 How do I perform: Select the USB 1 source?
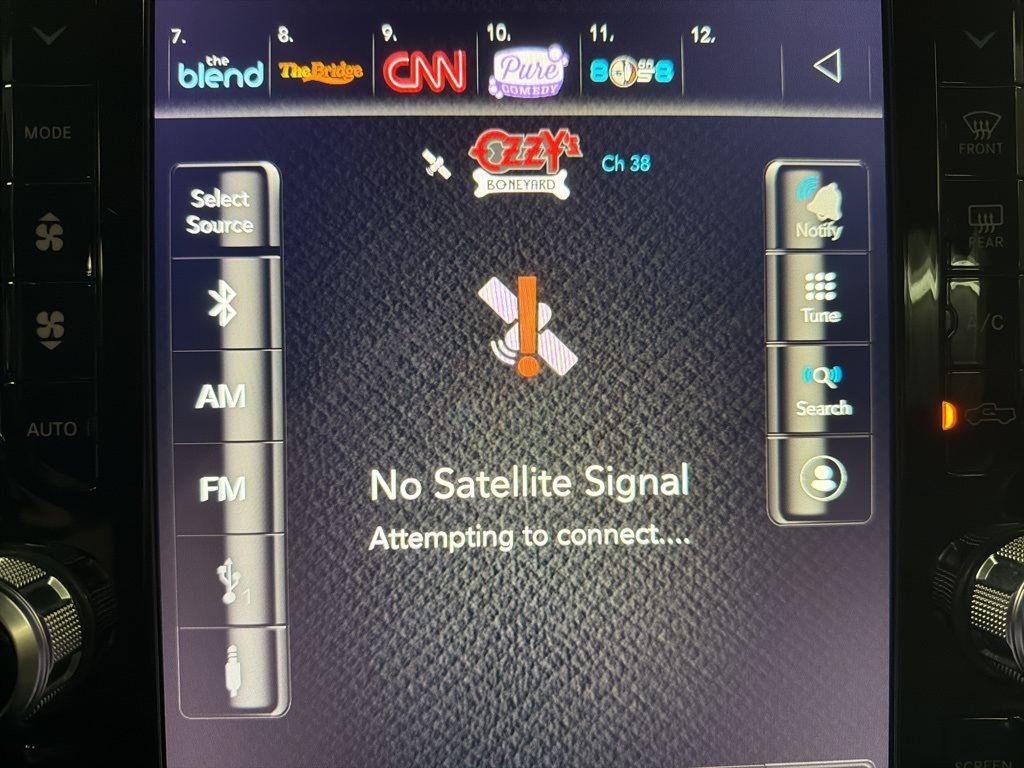(x=229, y=581)
